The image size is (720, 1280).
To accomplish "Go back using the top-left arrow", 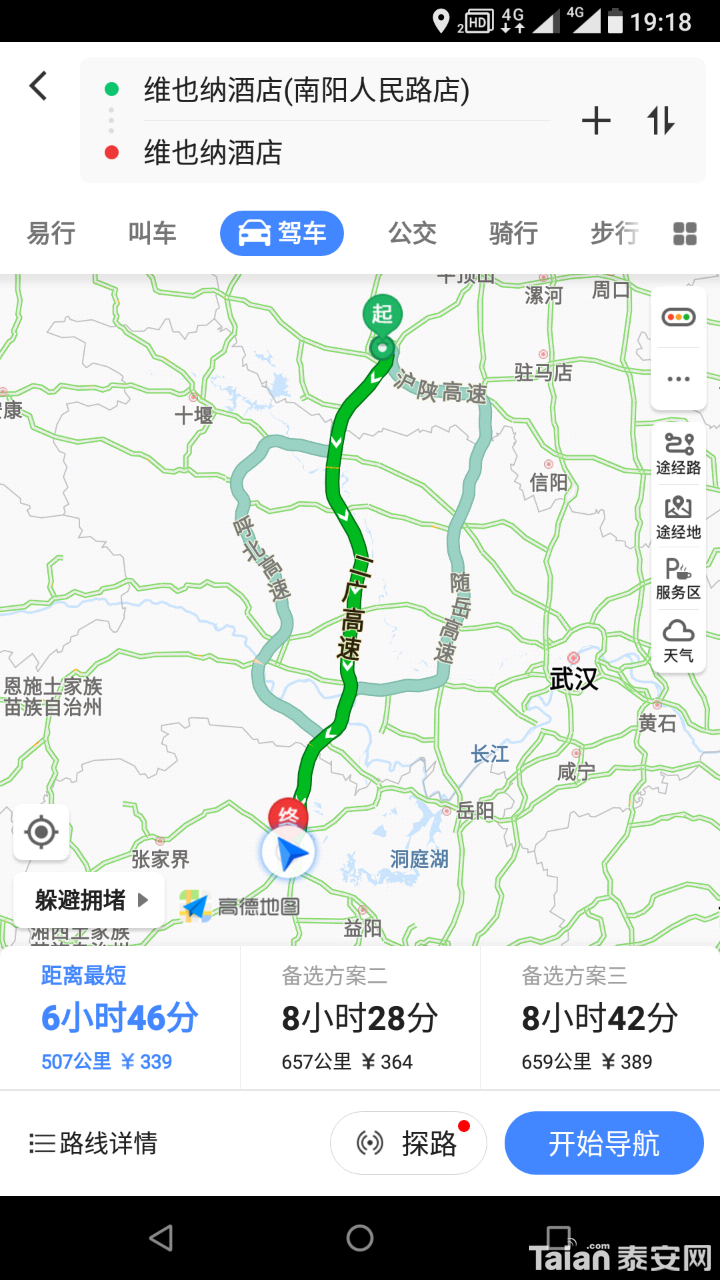I will pos(38,86).
